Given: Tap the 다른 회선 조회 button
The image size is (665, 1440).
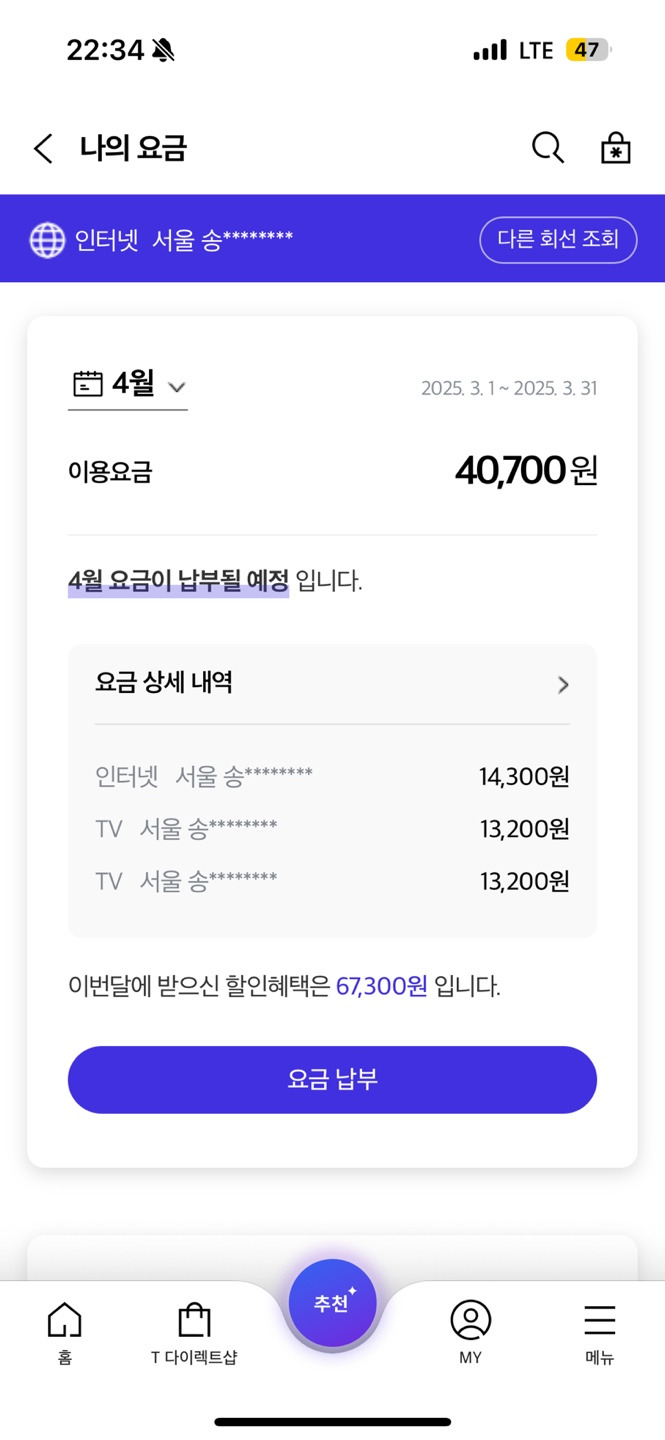Looking at the screenshot, I should click(x=558, y=240).
